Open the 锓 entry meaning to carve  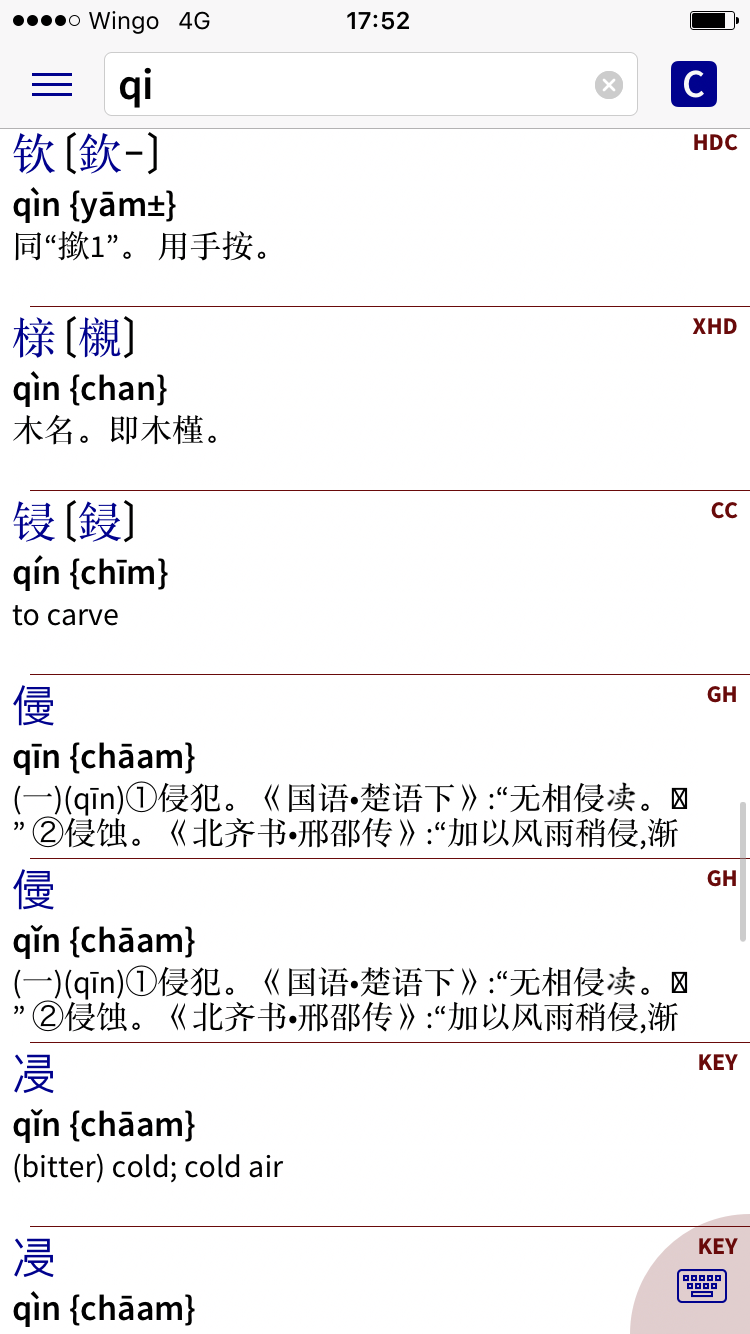tap(375, 583)
